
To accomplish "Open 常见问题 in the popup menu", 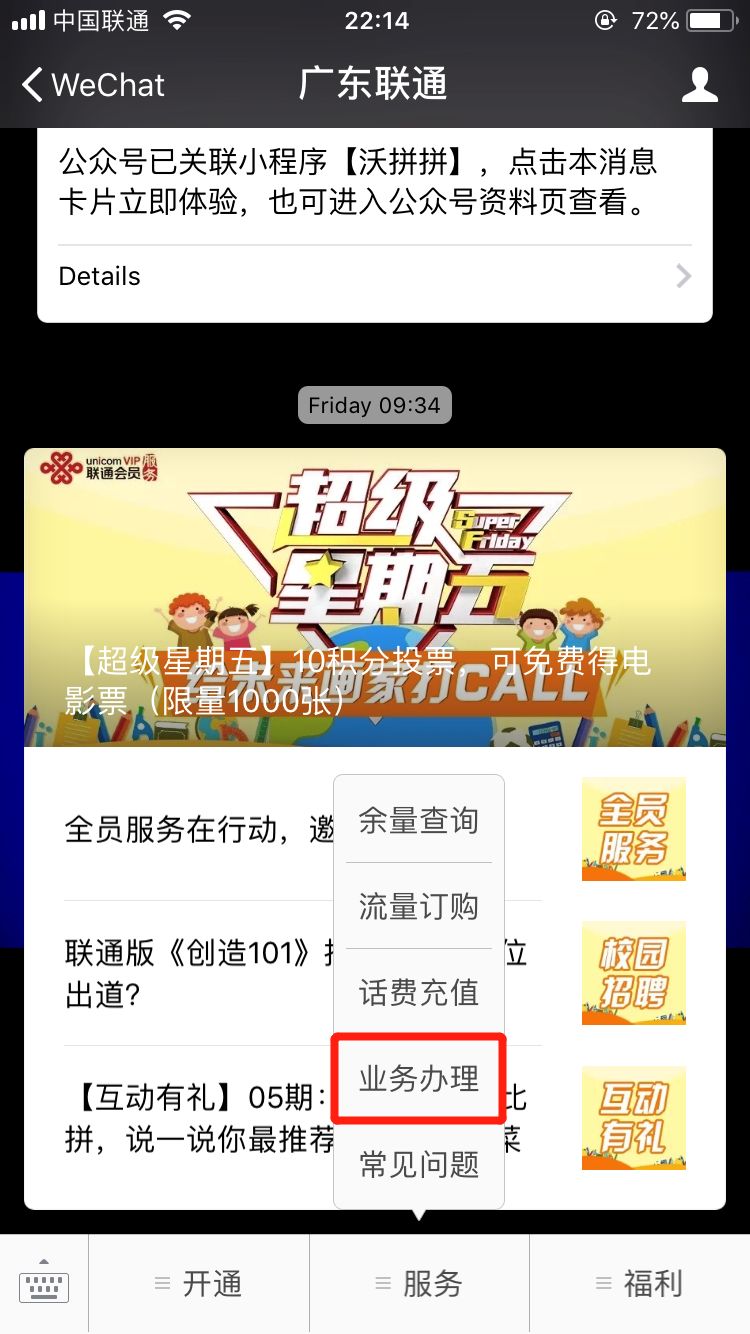I will pos(418,1164).
